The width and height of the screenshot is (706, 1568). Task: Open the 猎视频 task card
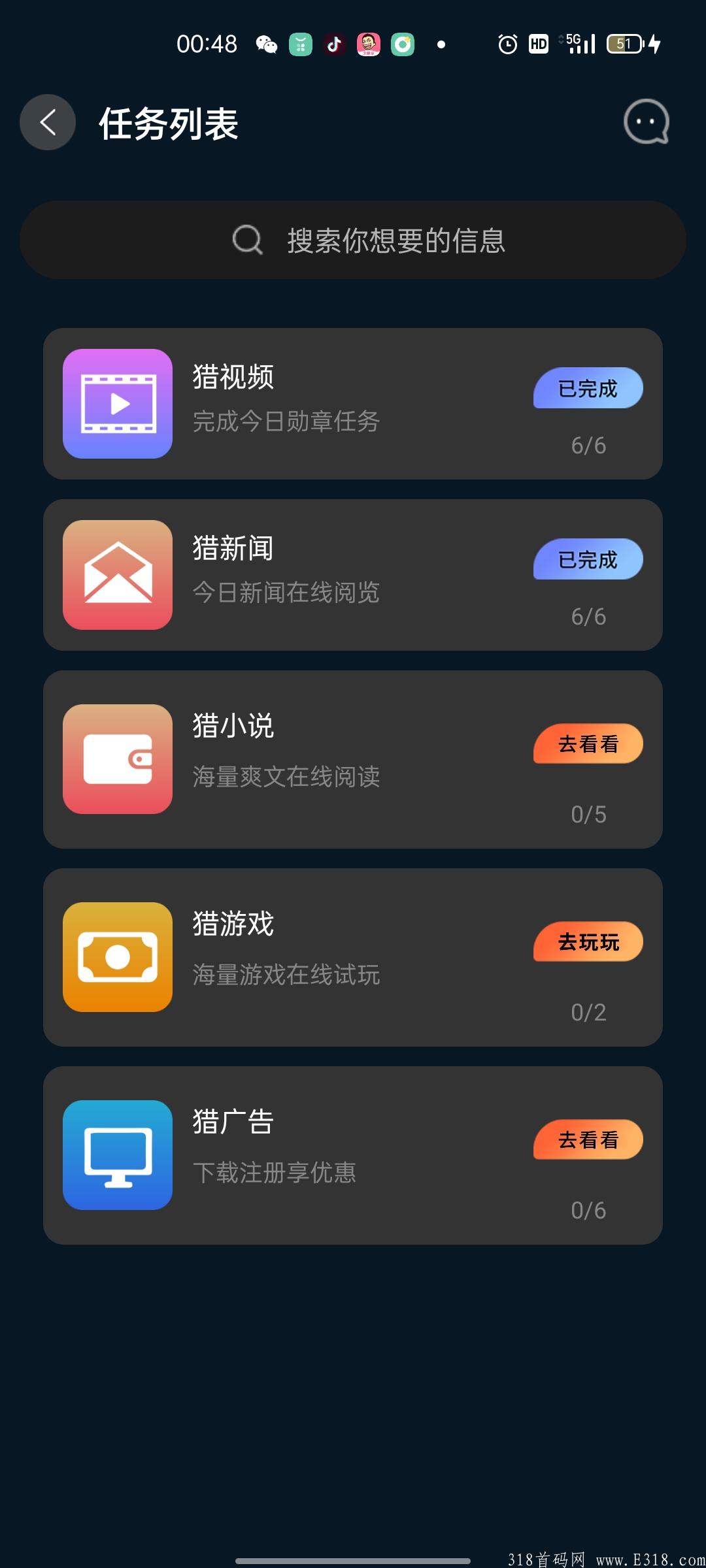[353, 404]
